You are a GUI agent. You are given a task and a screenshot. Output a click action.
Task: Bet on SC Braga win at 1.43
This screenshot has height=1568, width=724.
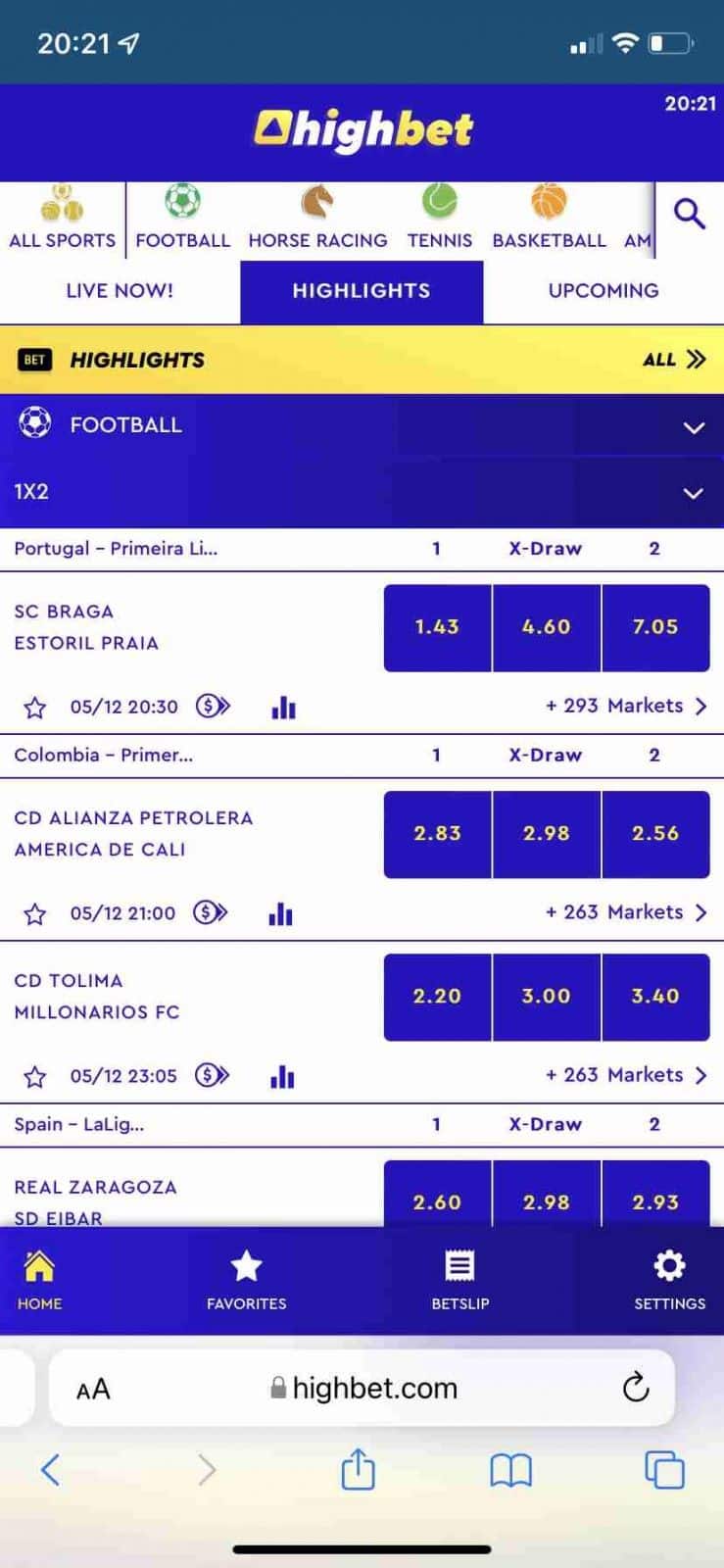437,627
